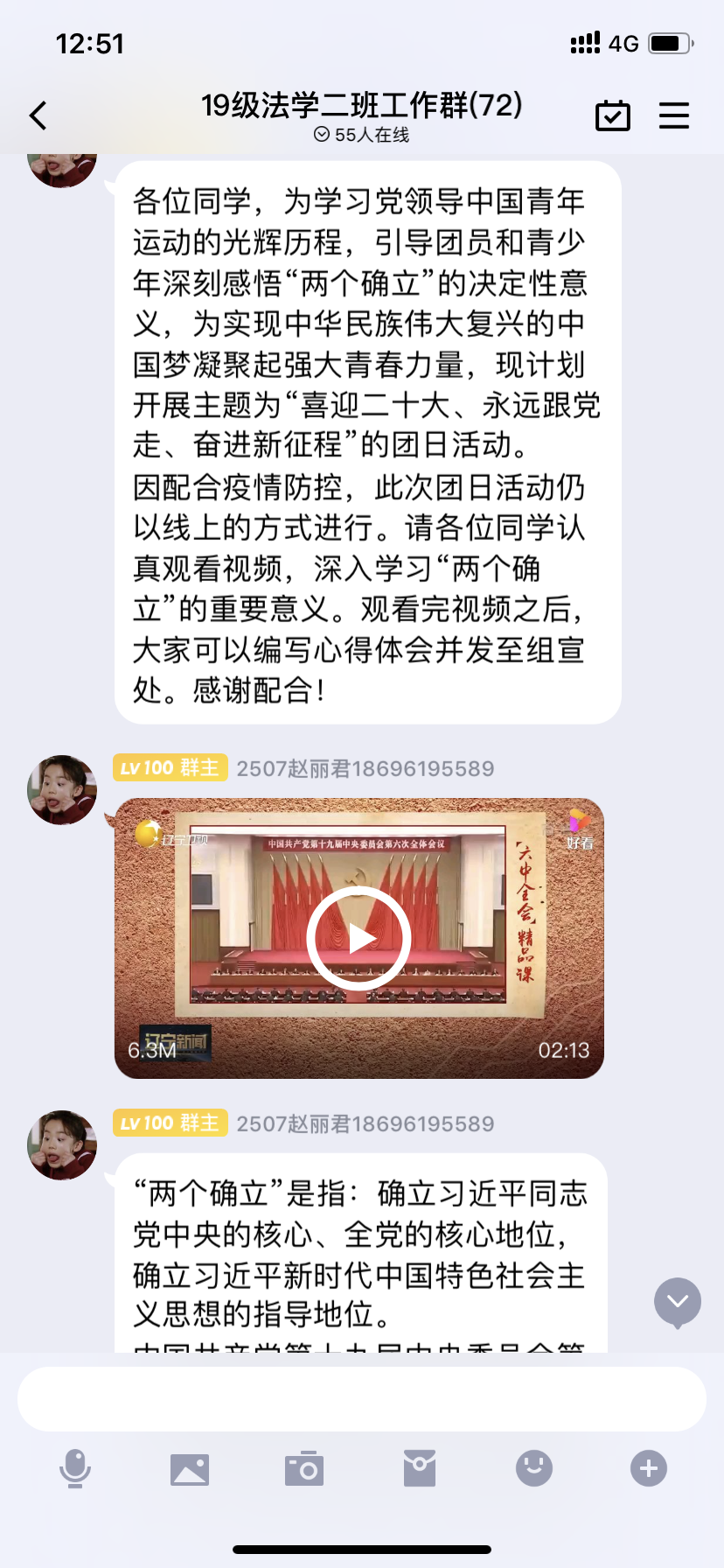View the sender's avatar beside the video message

tap(62, 790)
